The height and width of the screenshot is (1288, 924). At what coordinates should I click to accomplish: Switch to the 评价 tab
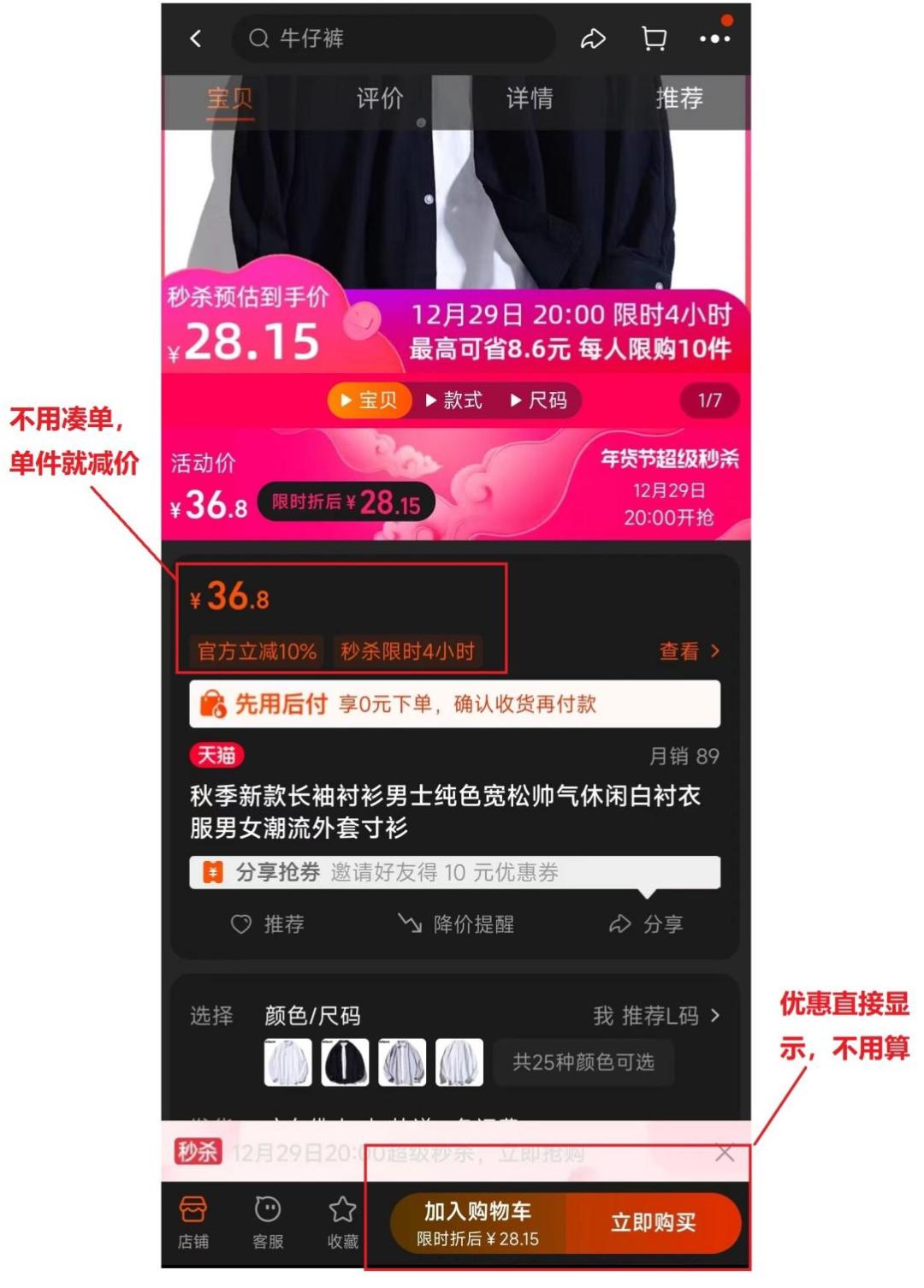click(380, 98)
